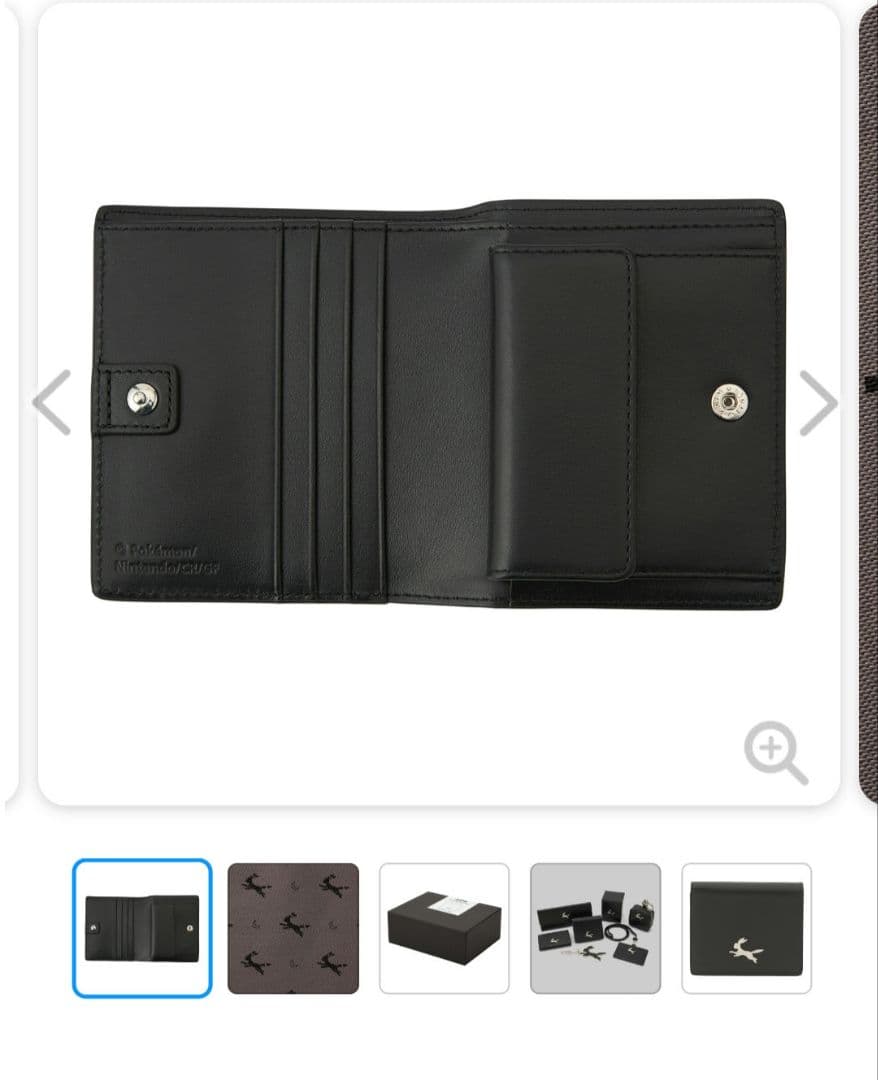Select the open wallet interior thumbnail
The height and width of the screenshot is (1080, 878).
(x=142, y=928)
